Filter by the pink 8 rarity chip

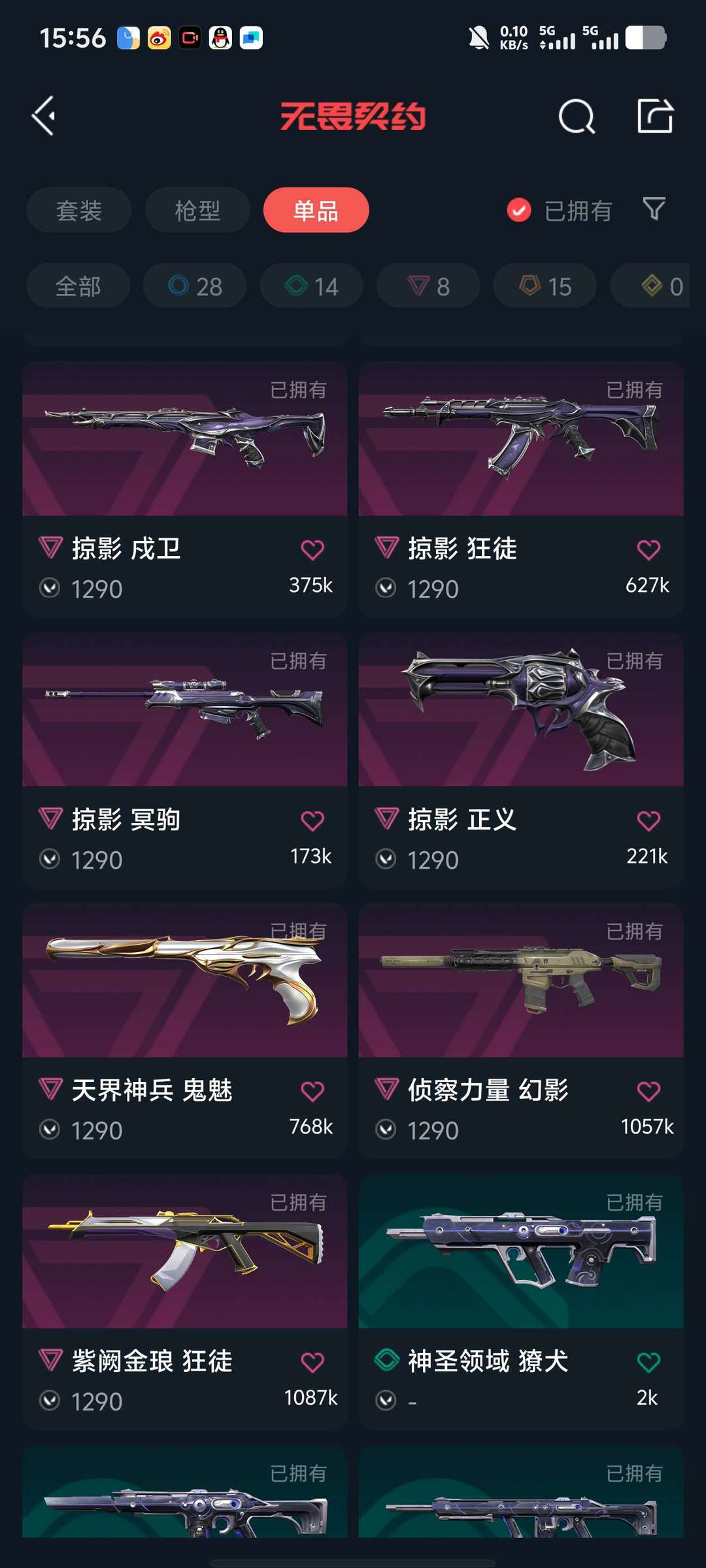pyautogui.click(x=428, y=286)
